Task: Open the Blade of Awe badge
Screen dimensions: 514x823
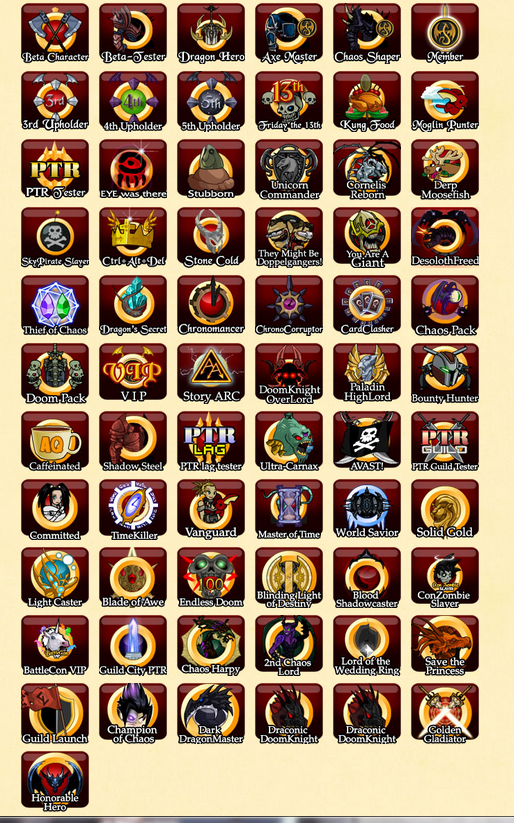Action: tap(133, 577)
